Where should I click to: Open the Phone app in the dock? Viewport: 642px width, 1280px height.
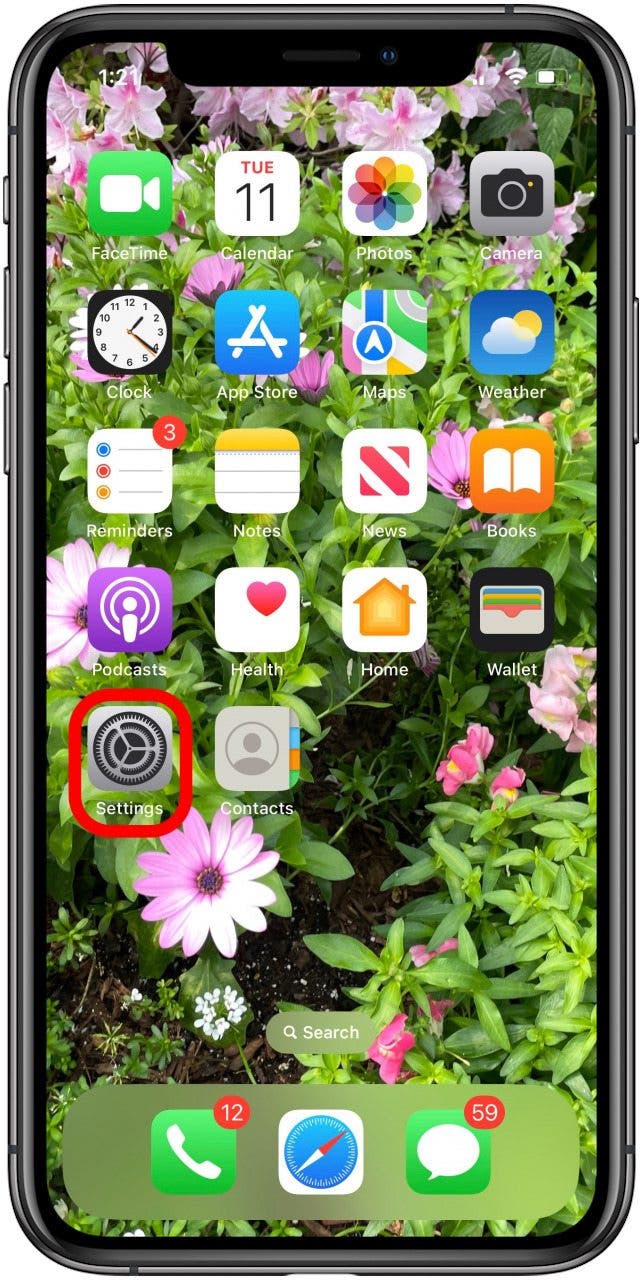point(193,1151)
